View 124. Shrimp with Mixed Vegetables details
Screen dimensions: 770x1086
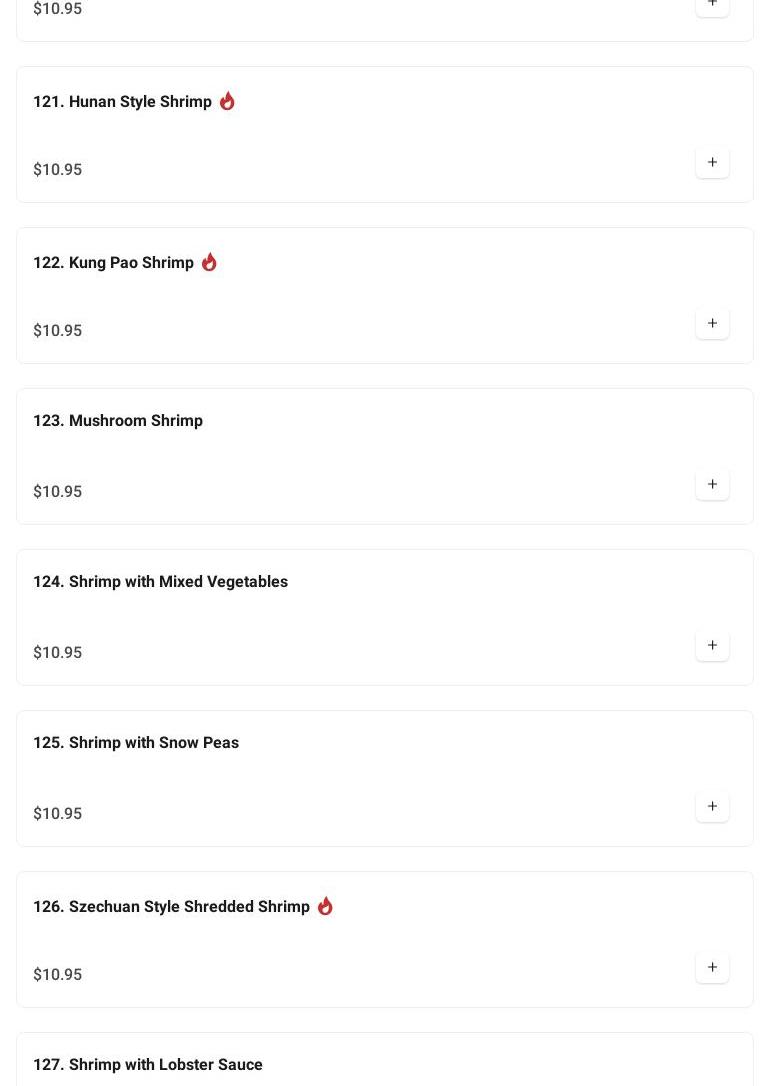point(160,582)
